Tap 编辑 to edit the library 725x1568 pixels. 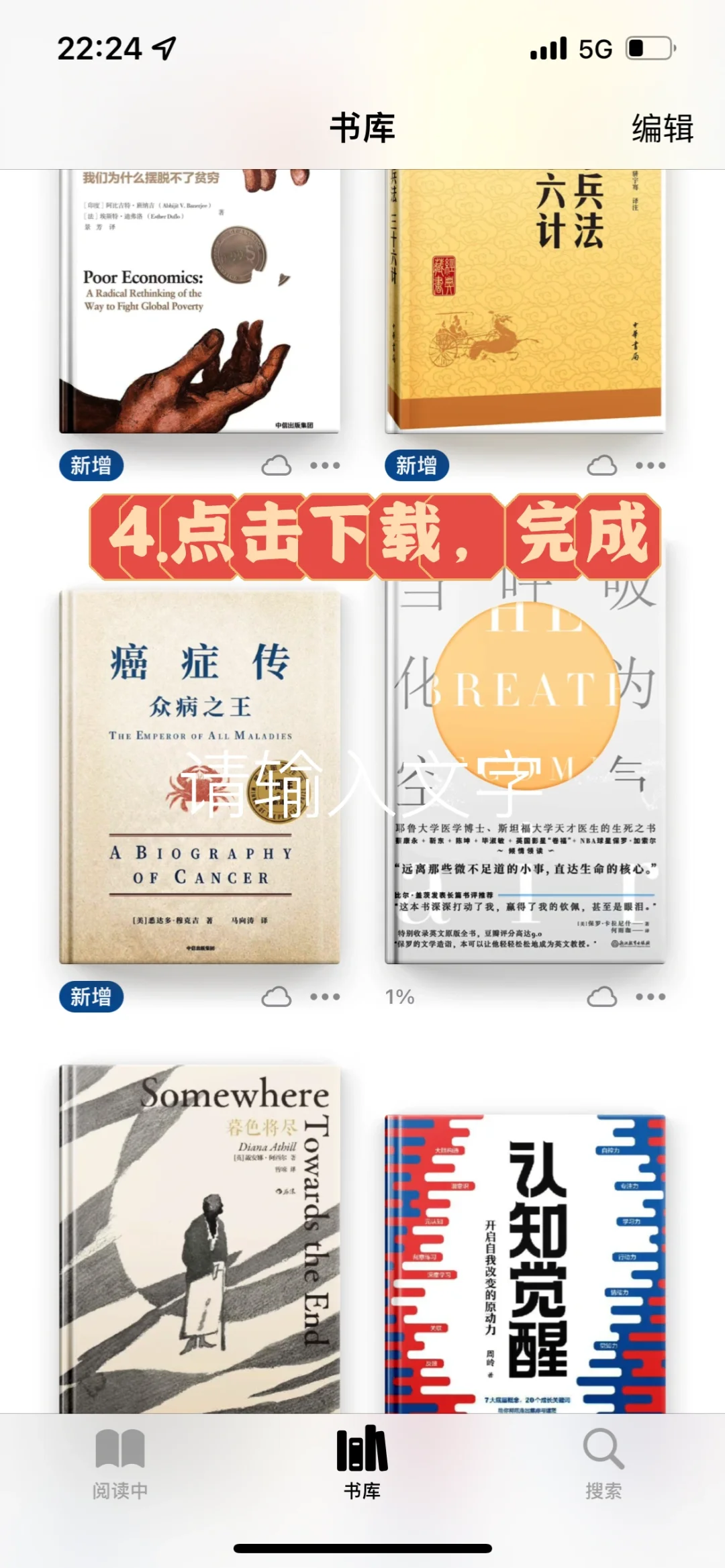[x=662, y=127]
